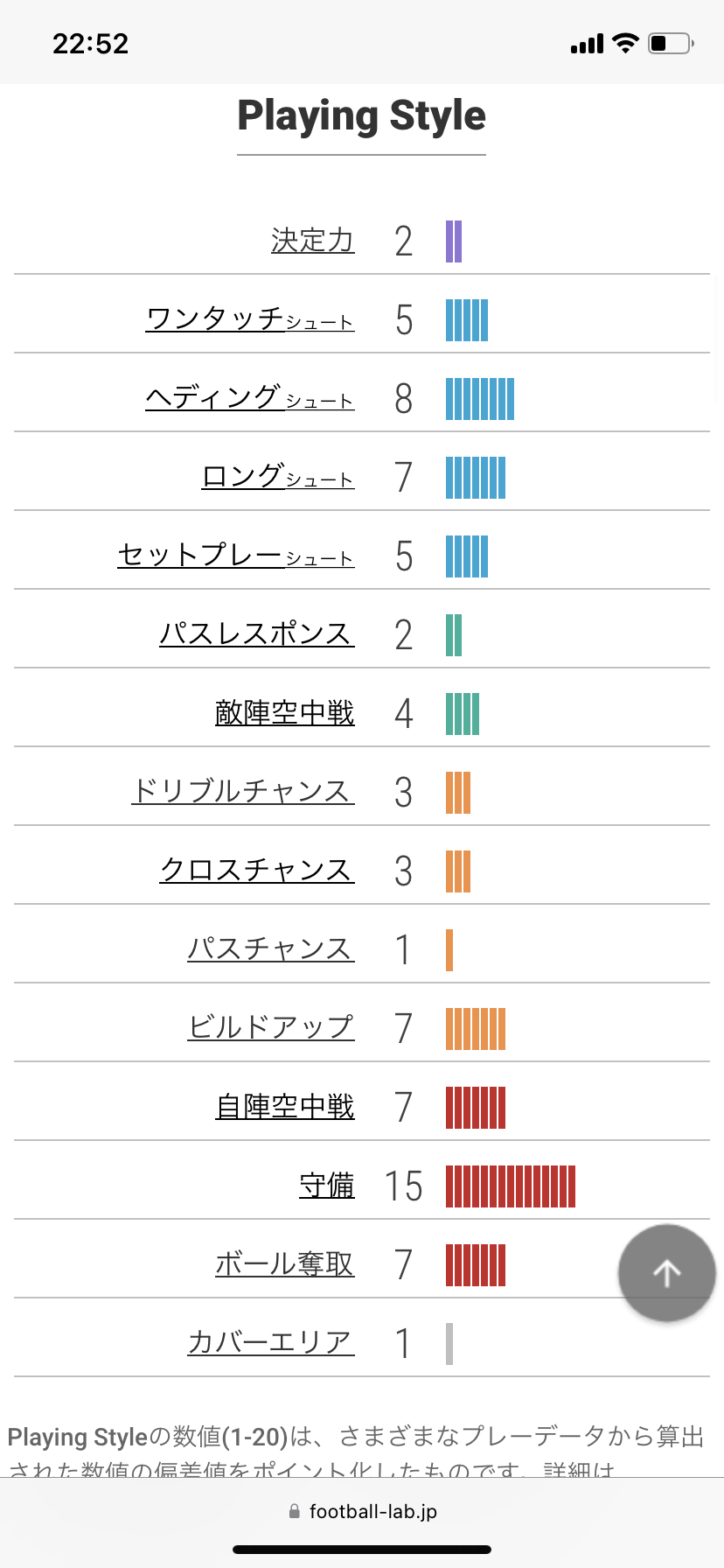Open the 決定力 link
This screenshot has width=724, height=1568.
(313, 241)
